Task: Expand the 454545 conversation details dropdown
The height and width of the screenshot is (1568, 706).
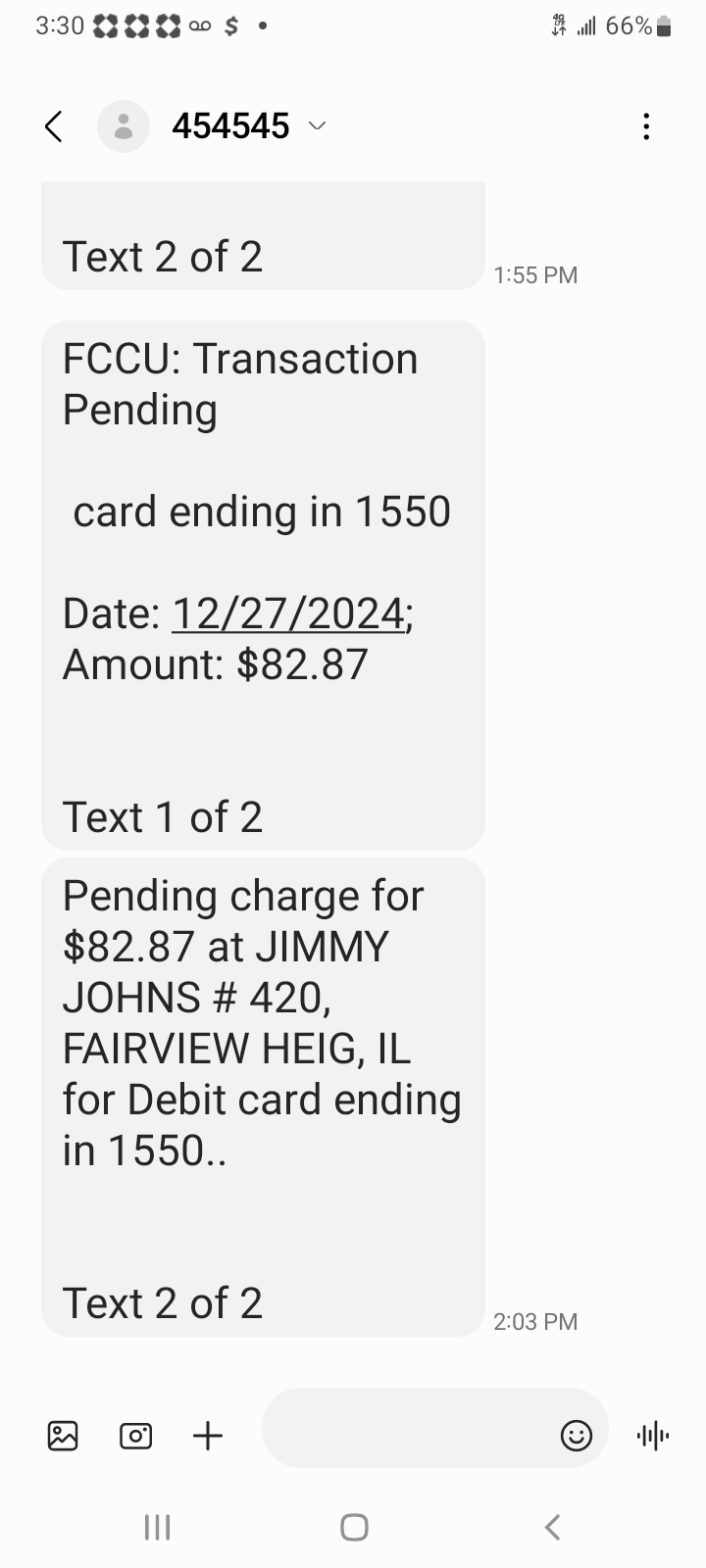Action: [317, 126]
